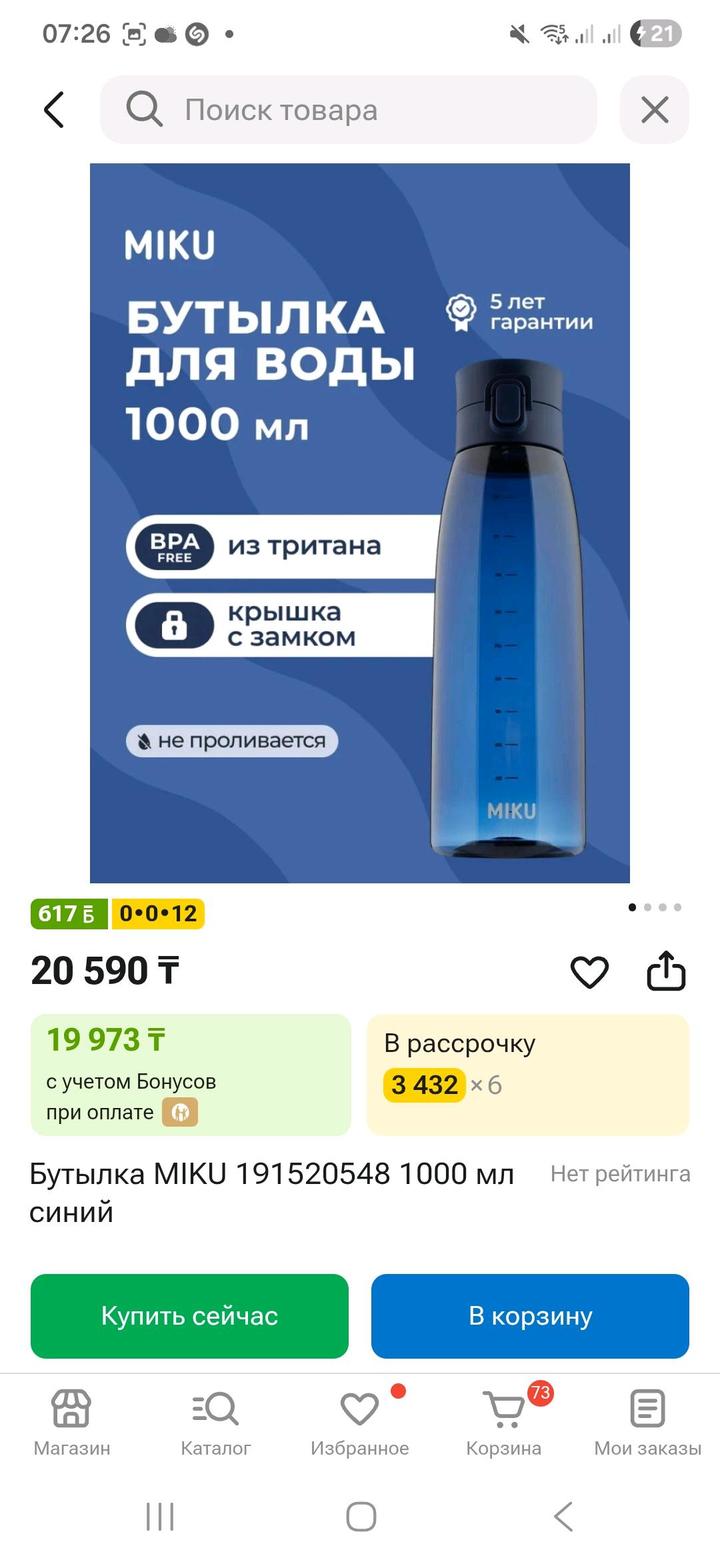Open the MIKU bottle product image
720x1560 pixels.
click(360, 522)
